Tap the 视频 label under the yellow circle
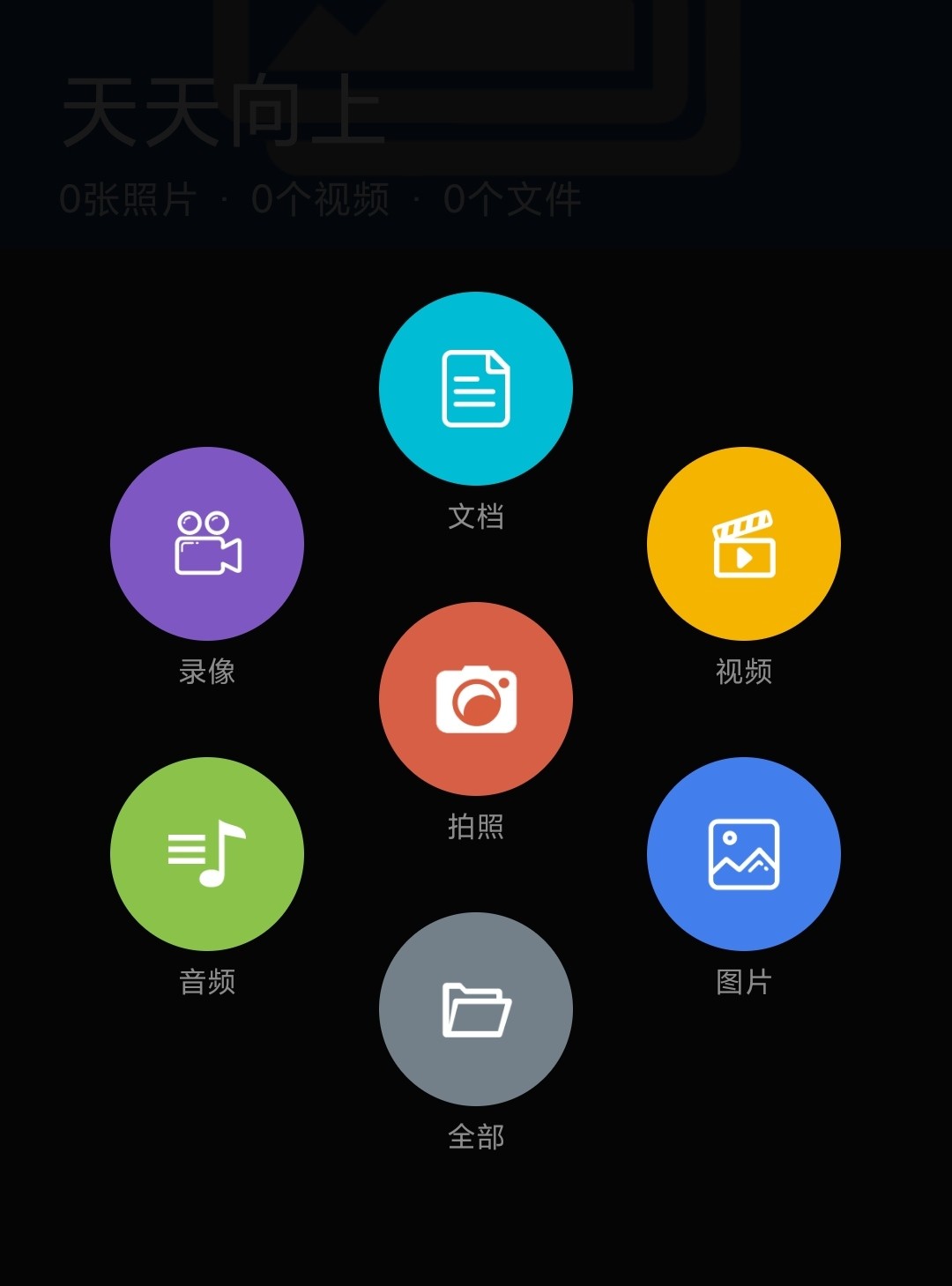 pos(744,673)
